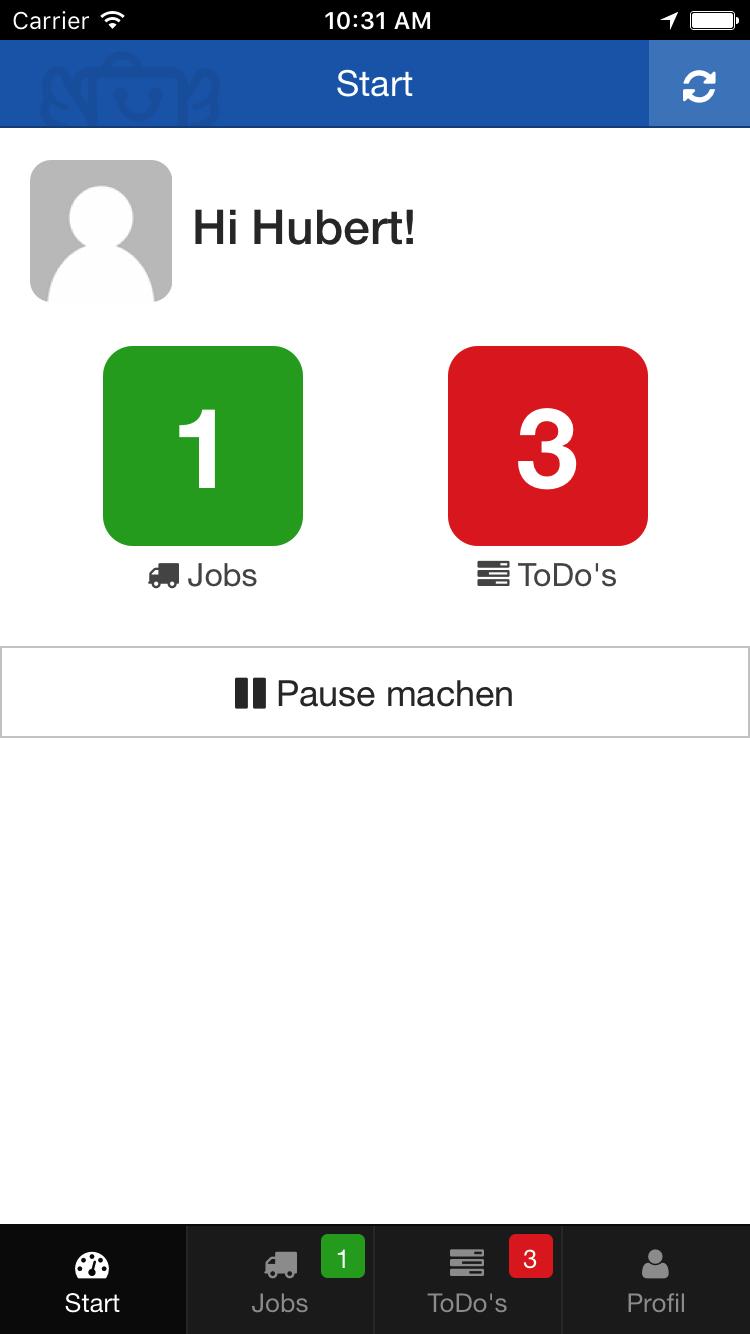Go to the Profil tab
This screenshot has height=1334, width=750.
pos(655,1280)
